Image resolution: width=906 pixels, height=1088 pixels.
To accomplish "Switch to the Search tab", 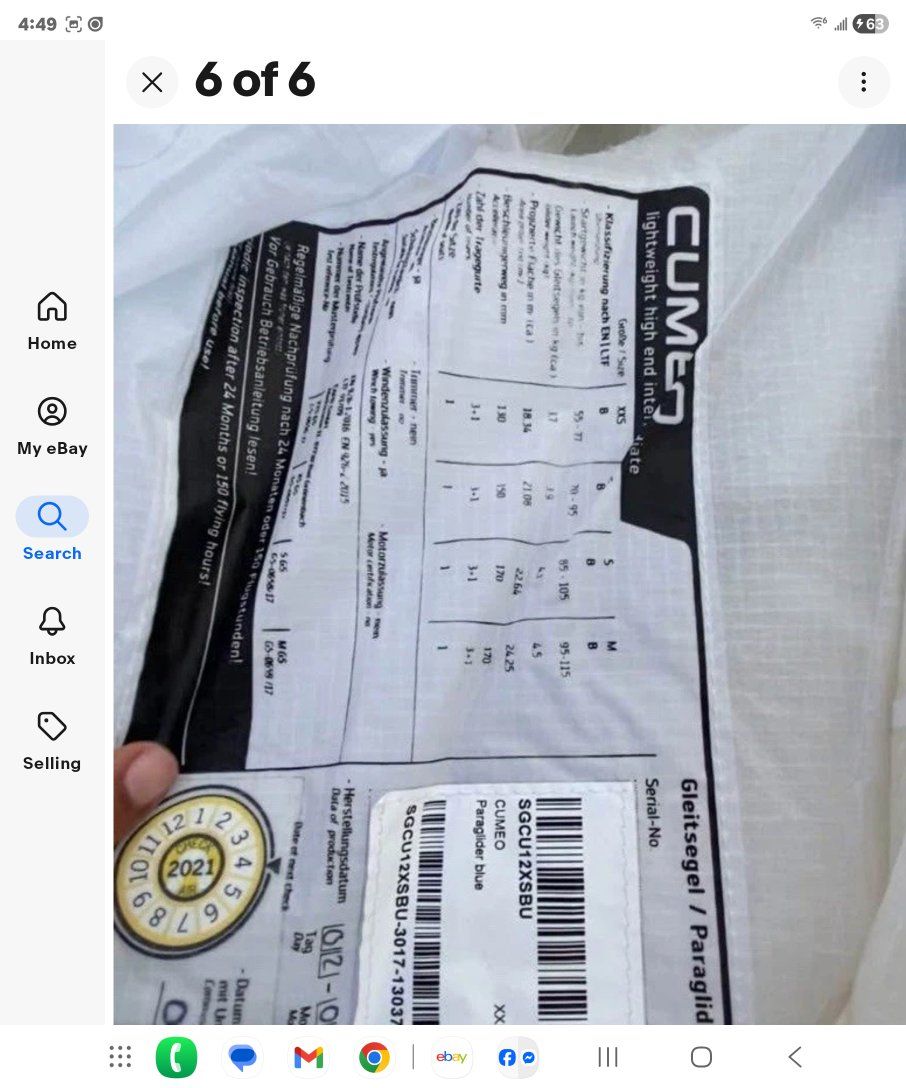I will pyautogui.click(x=52, y=530).
